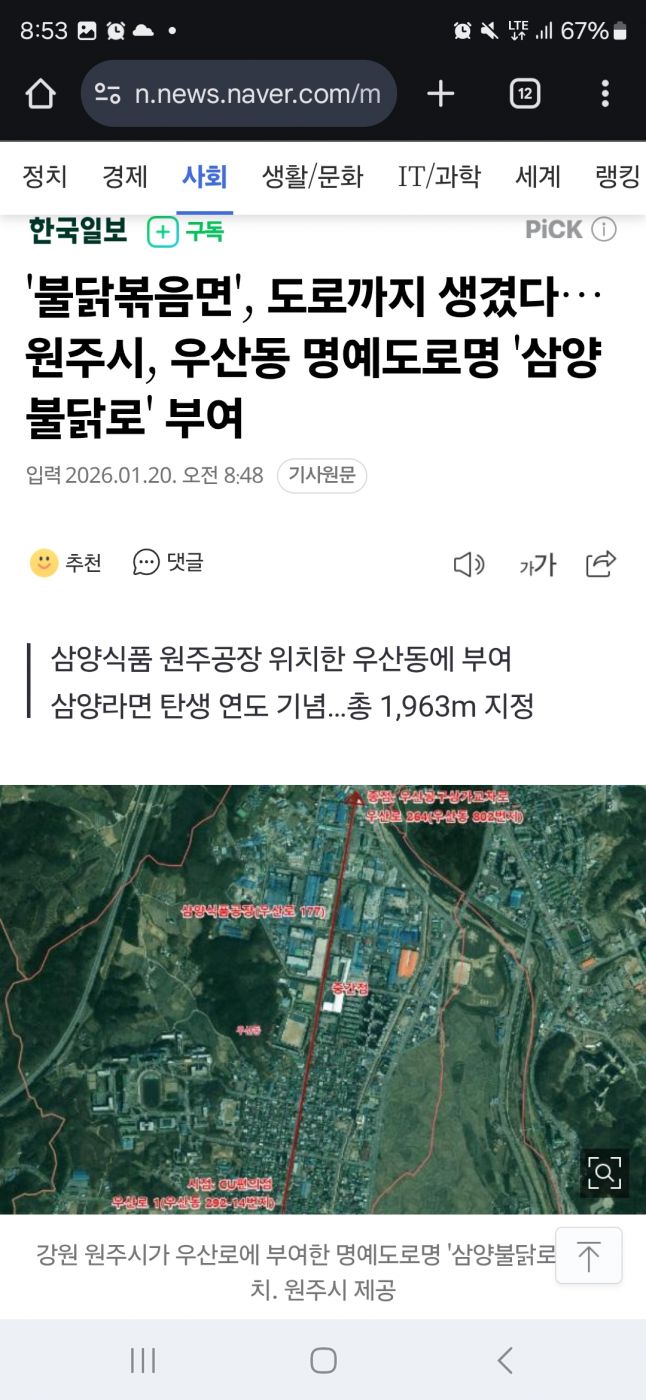The width and height of the screenshot is (646, 1400).
Task: Change the article font size
Action: pyautogui.click(x=537, y=565)
